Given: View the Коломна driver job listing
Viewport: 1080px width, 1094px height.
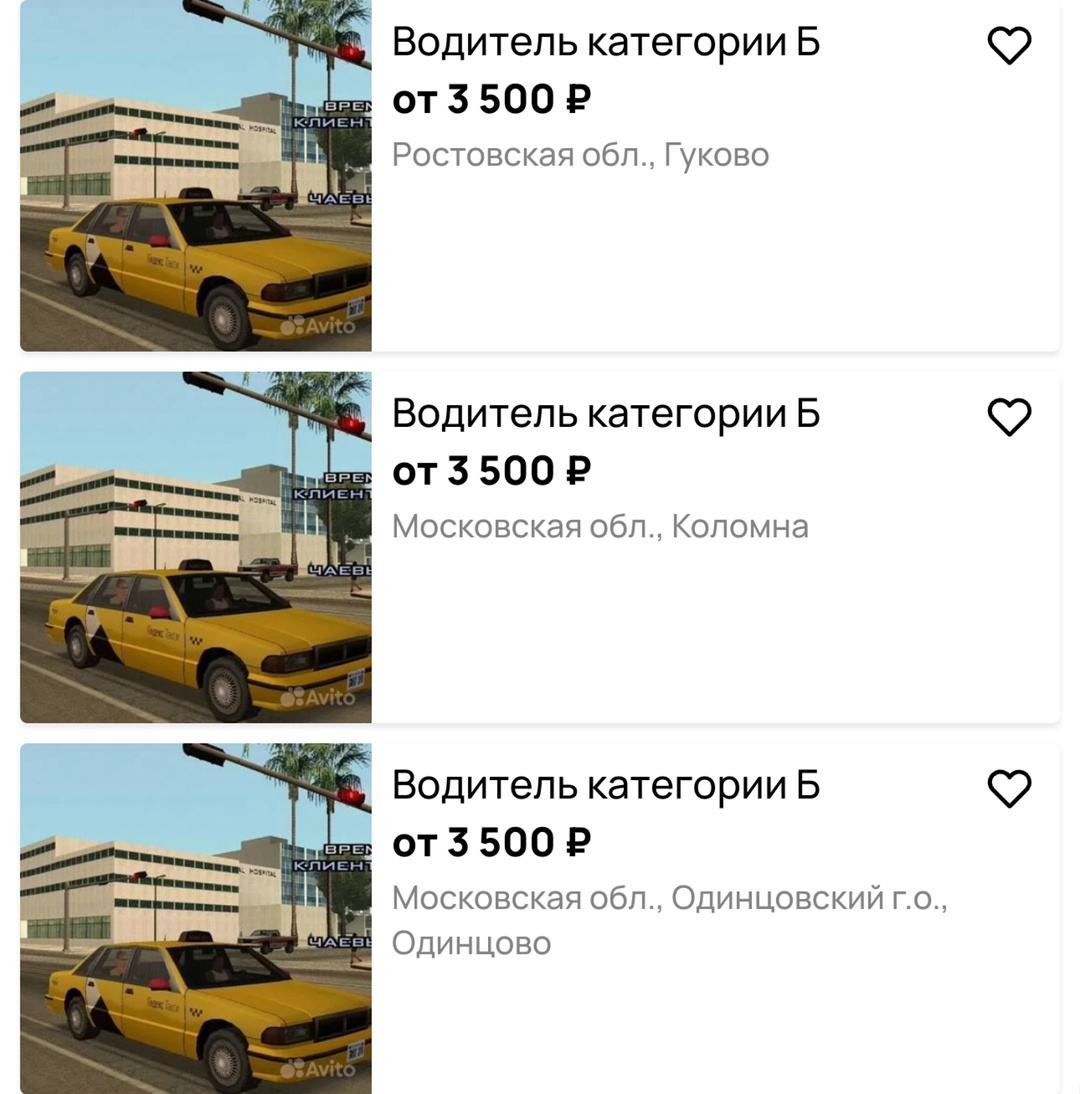Looking at the screenshot, I should point(605,415).
